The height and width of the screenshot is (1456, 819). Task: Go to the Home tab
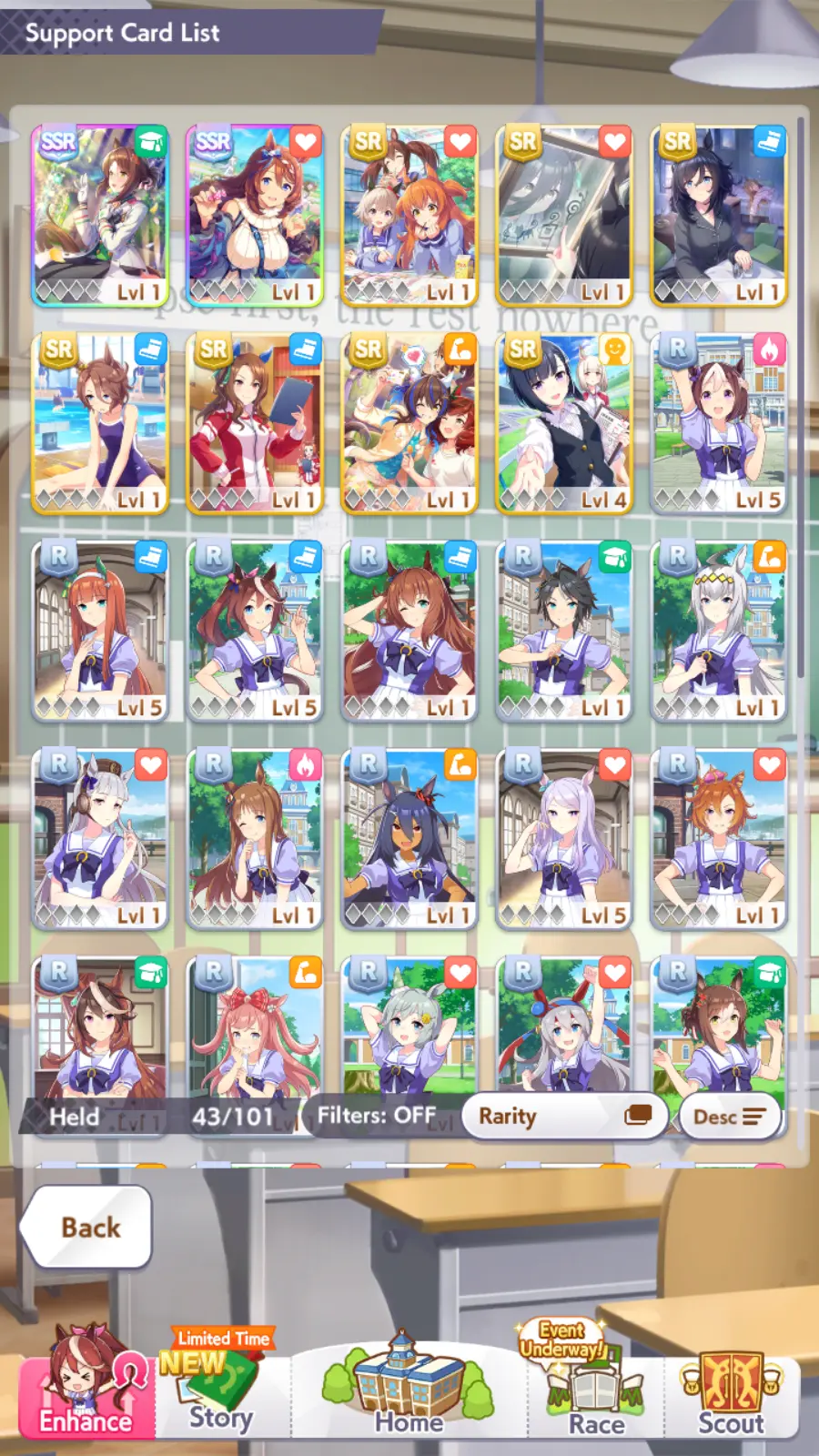(409, 1392)
